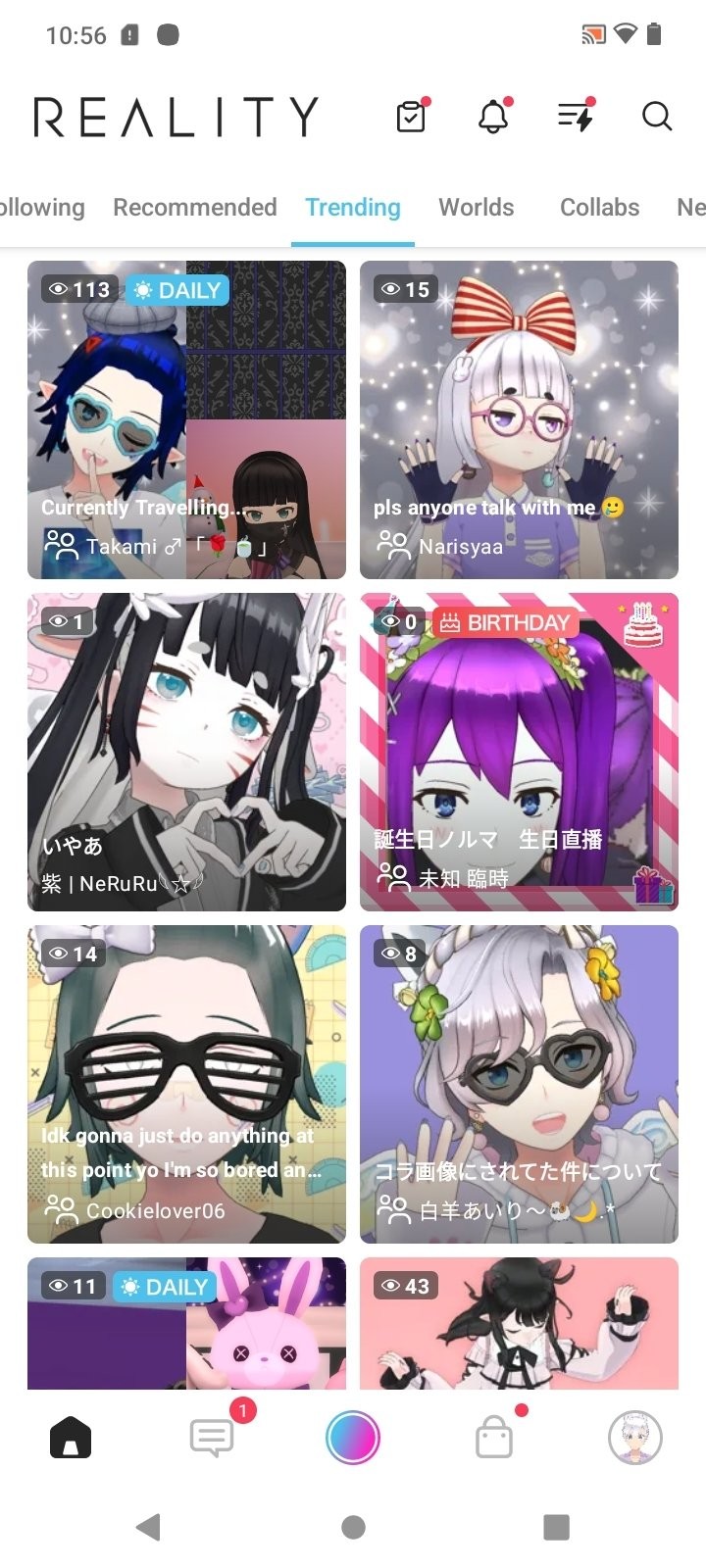The image size is (706, 1568).
Task: Switch to the Worlds tab
Action: (x=476, y=208)
